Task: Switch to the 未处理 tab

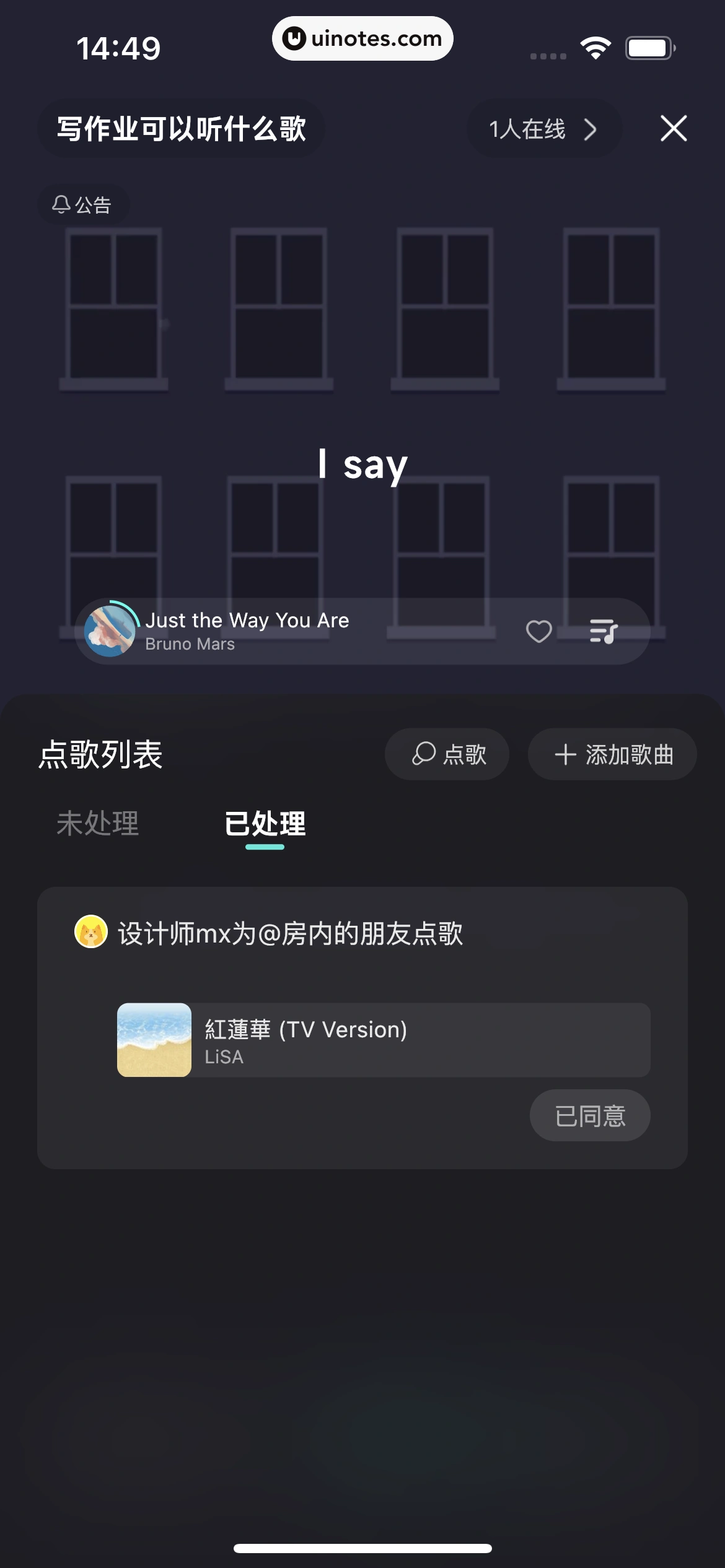Action: click(98, 824)
